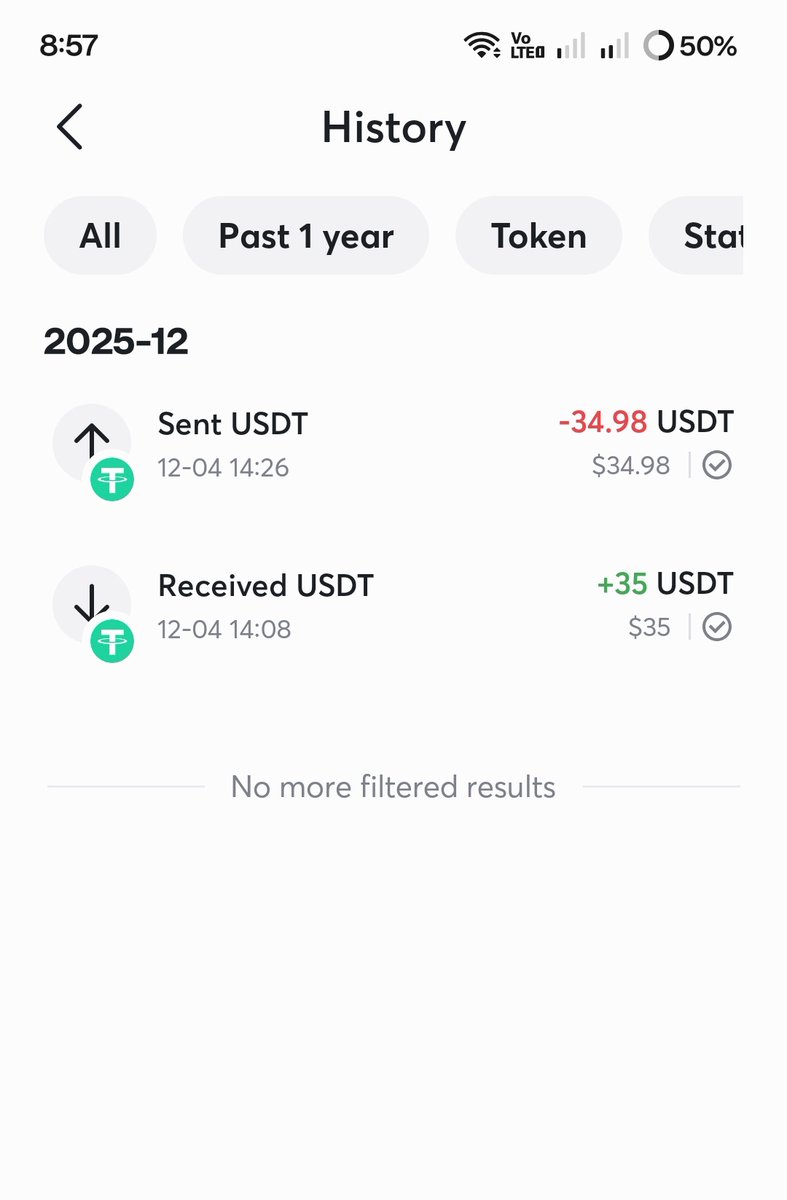This screenshot has height=1200, width=787.
Task: Open the Past 1 year date filter
Action: 306,236
